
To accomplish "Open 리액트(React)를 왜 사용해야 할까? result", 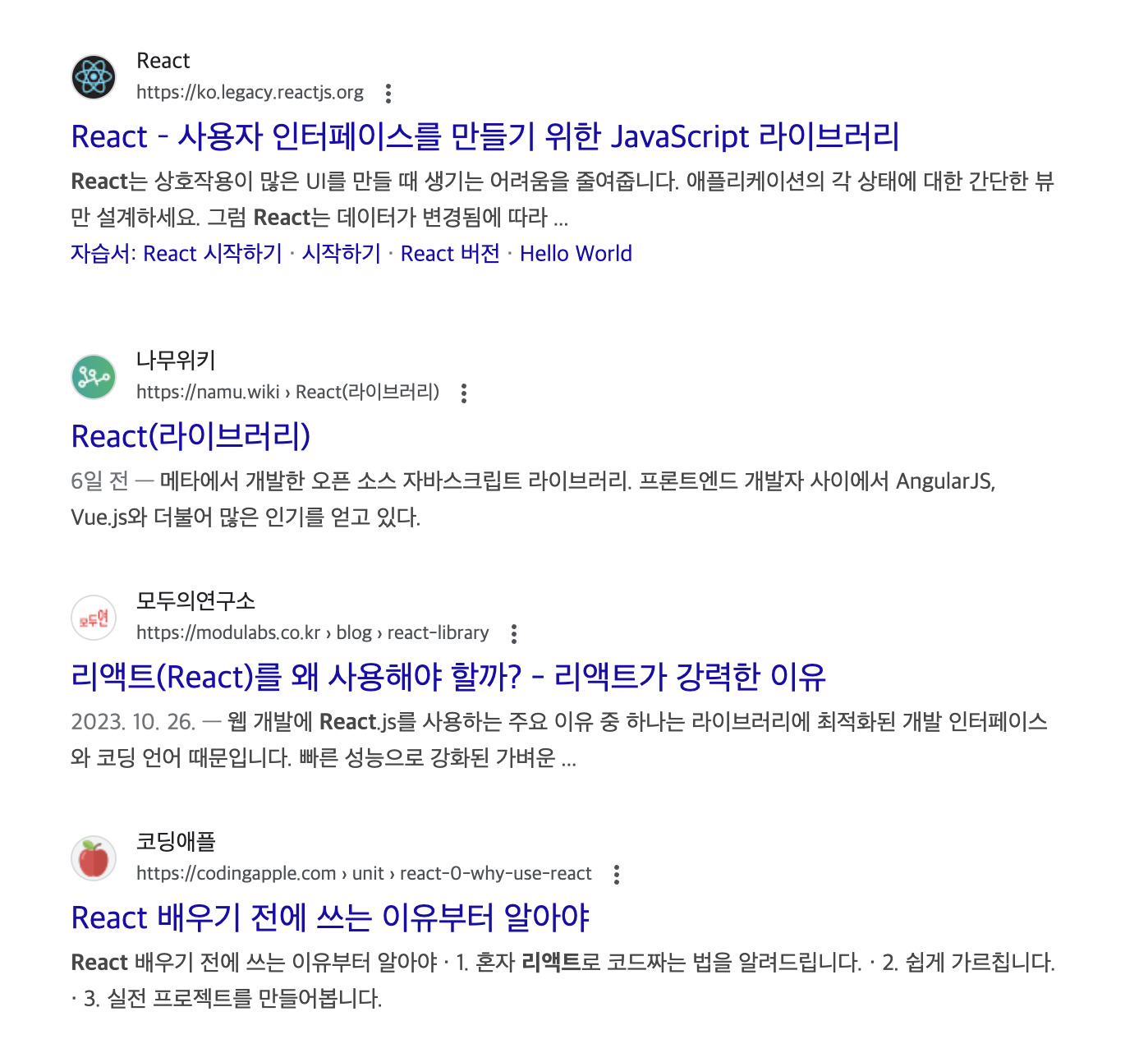I will [x=448, y=677].
